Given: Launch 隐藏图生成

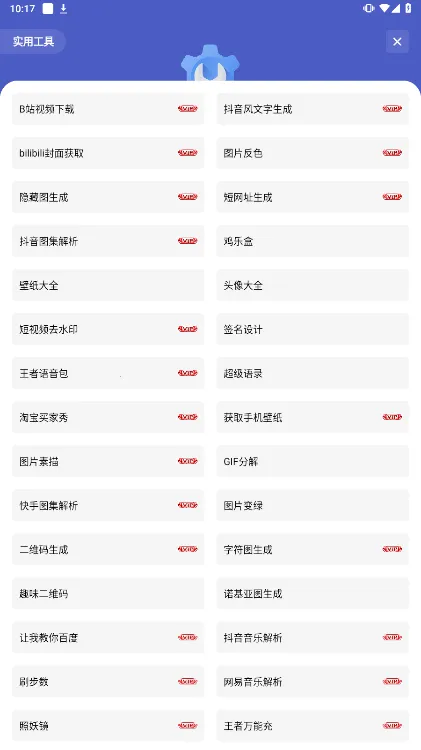Looking at the screenshot, I should coord(108,197).
